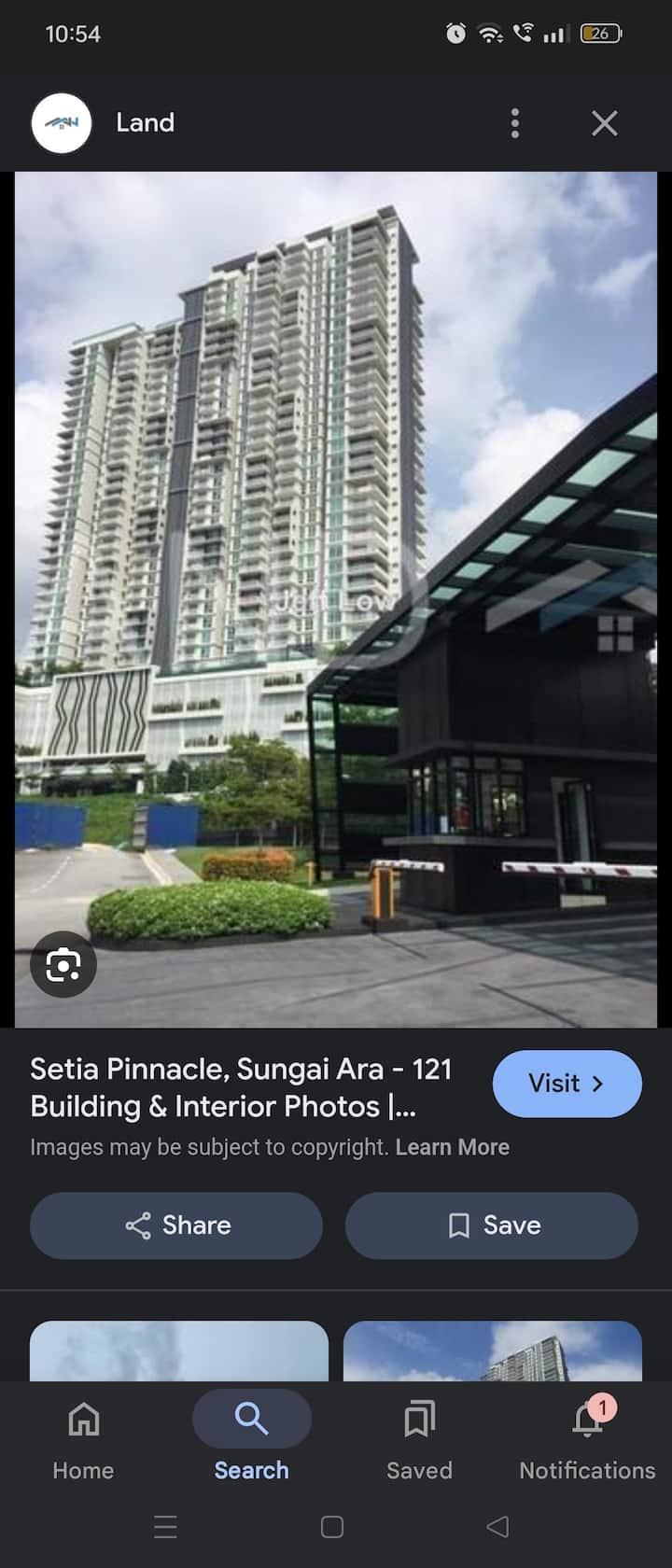The height and width of the screenshot is (1568, 672).
Task: Save this image to collections
Action: [492, 1225]
